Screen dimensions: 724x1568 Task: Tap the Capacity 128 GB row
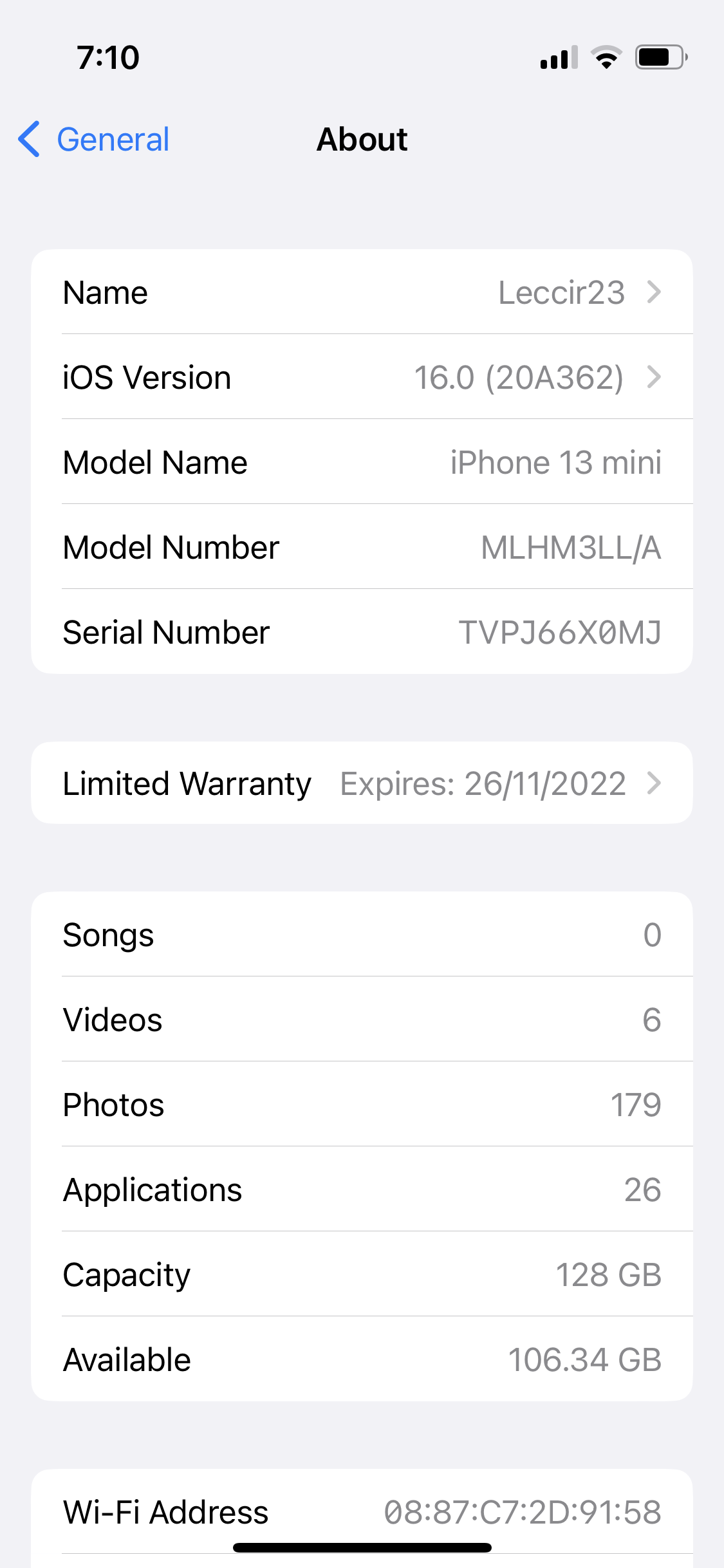[x=362, y=1274]
